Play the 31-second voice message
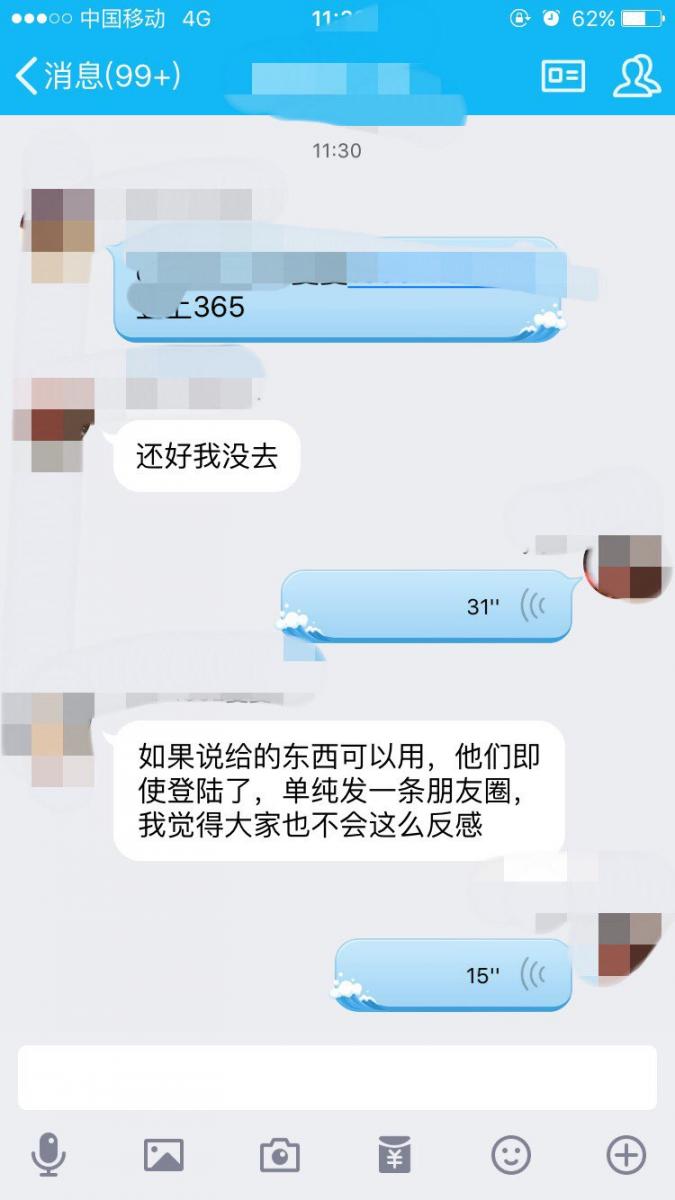 426,606
